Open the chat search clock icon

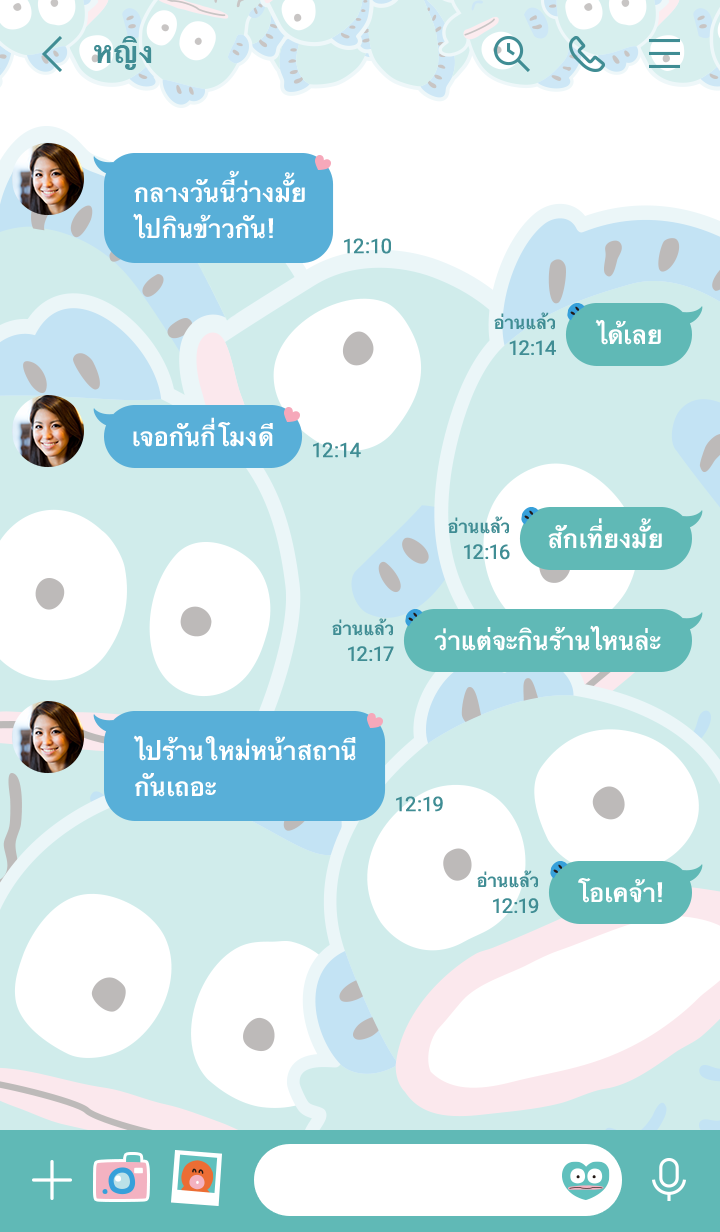tap(511, 54)
